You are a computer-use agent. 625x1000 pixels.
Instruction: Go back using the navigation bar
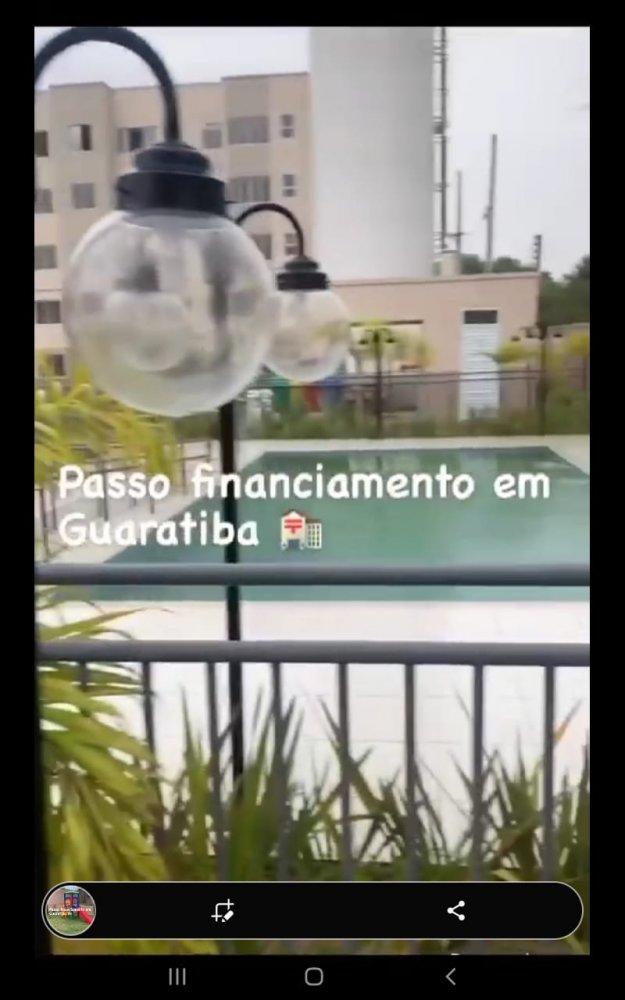point(450,977)
